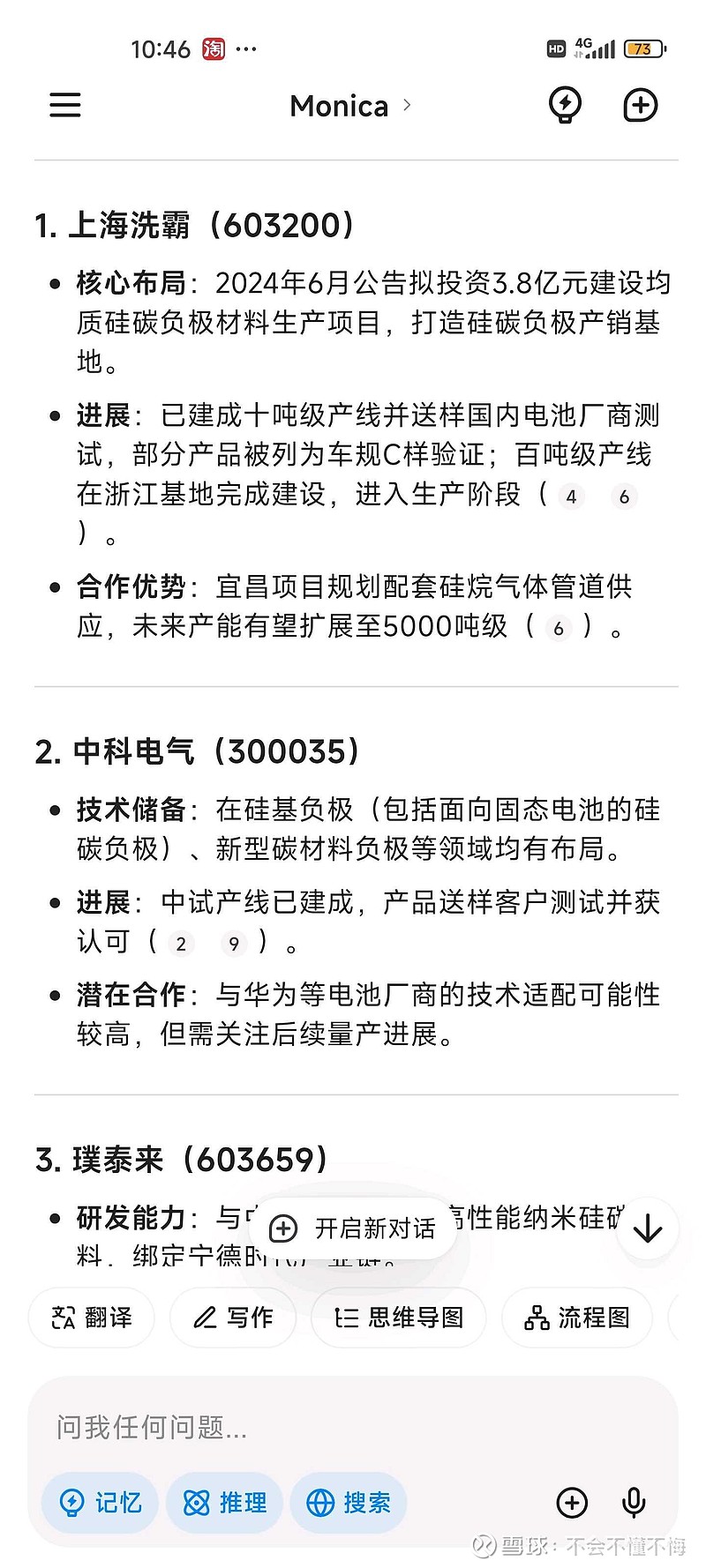
Task: Select the 翻译 chip
Action: (x=92, y=1318)
